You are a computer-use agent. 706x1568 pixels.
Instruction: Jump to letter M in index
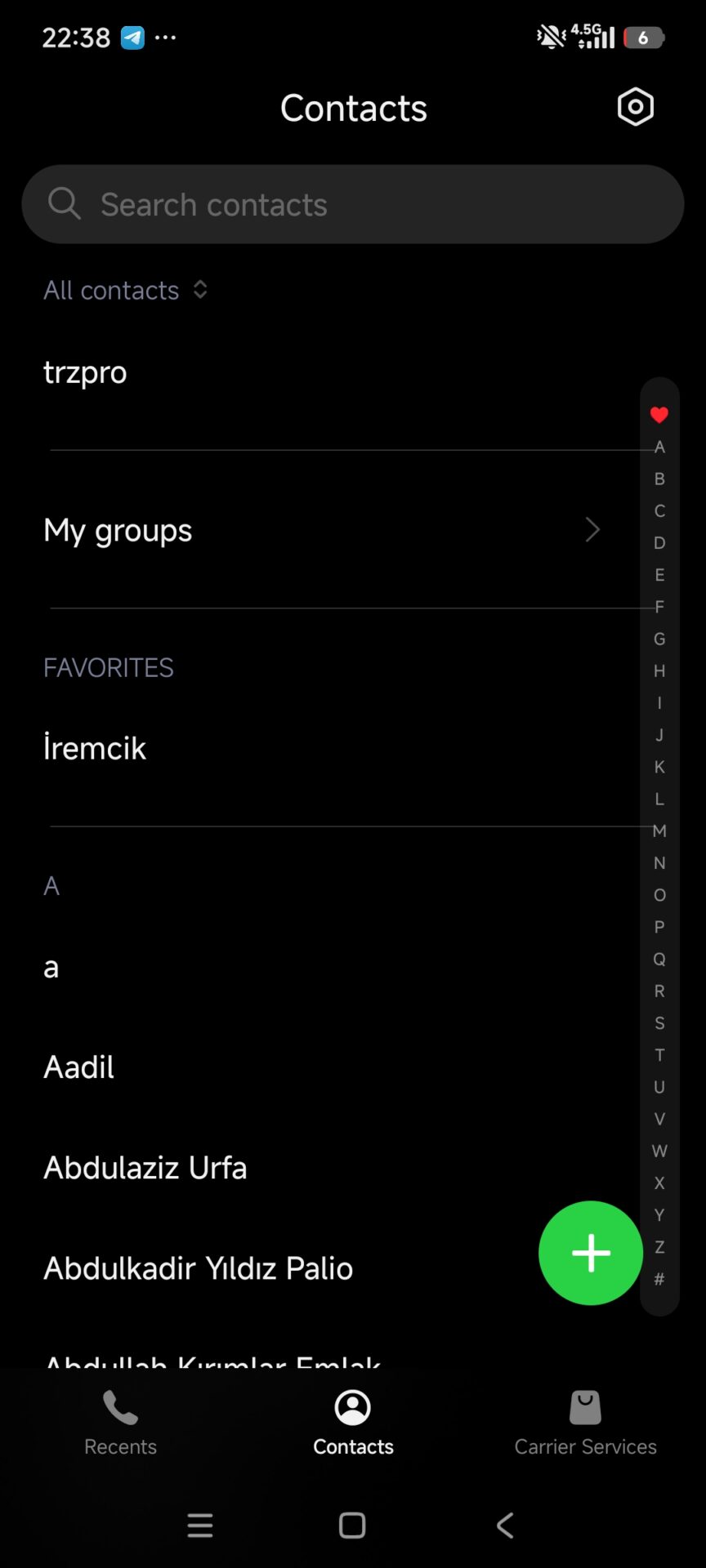(659, 831)
